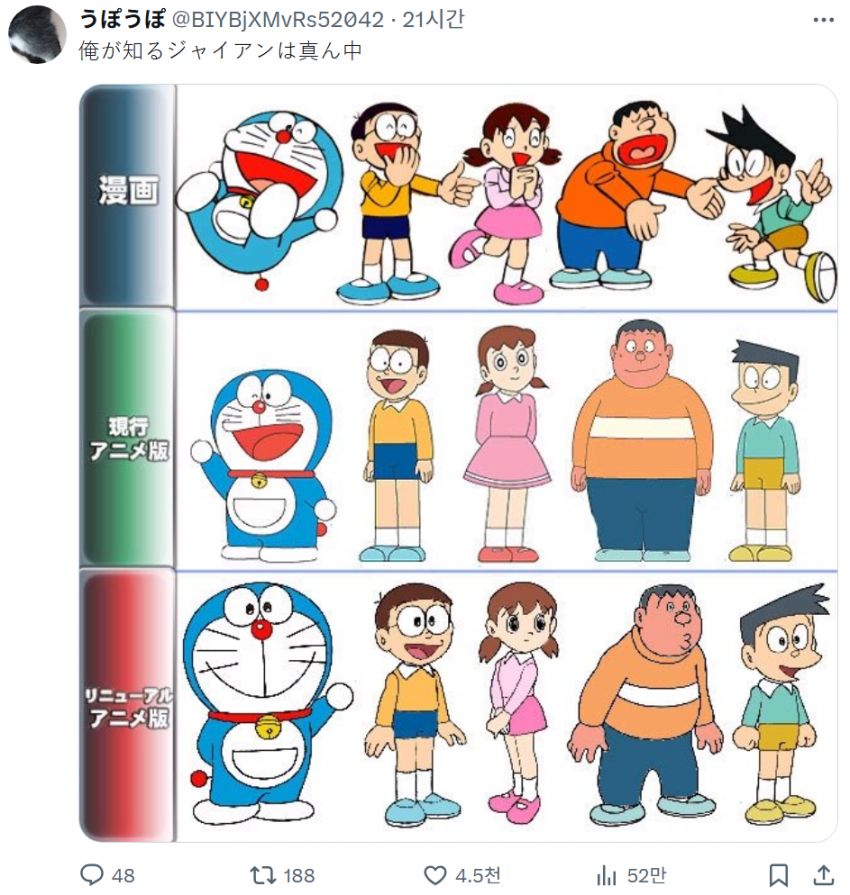The image size is (850, 895).
Task: Reply to うぽうぽ's post
Action: [92, 875]
